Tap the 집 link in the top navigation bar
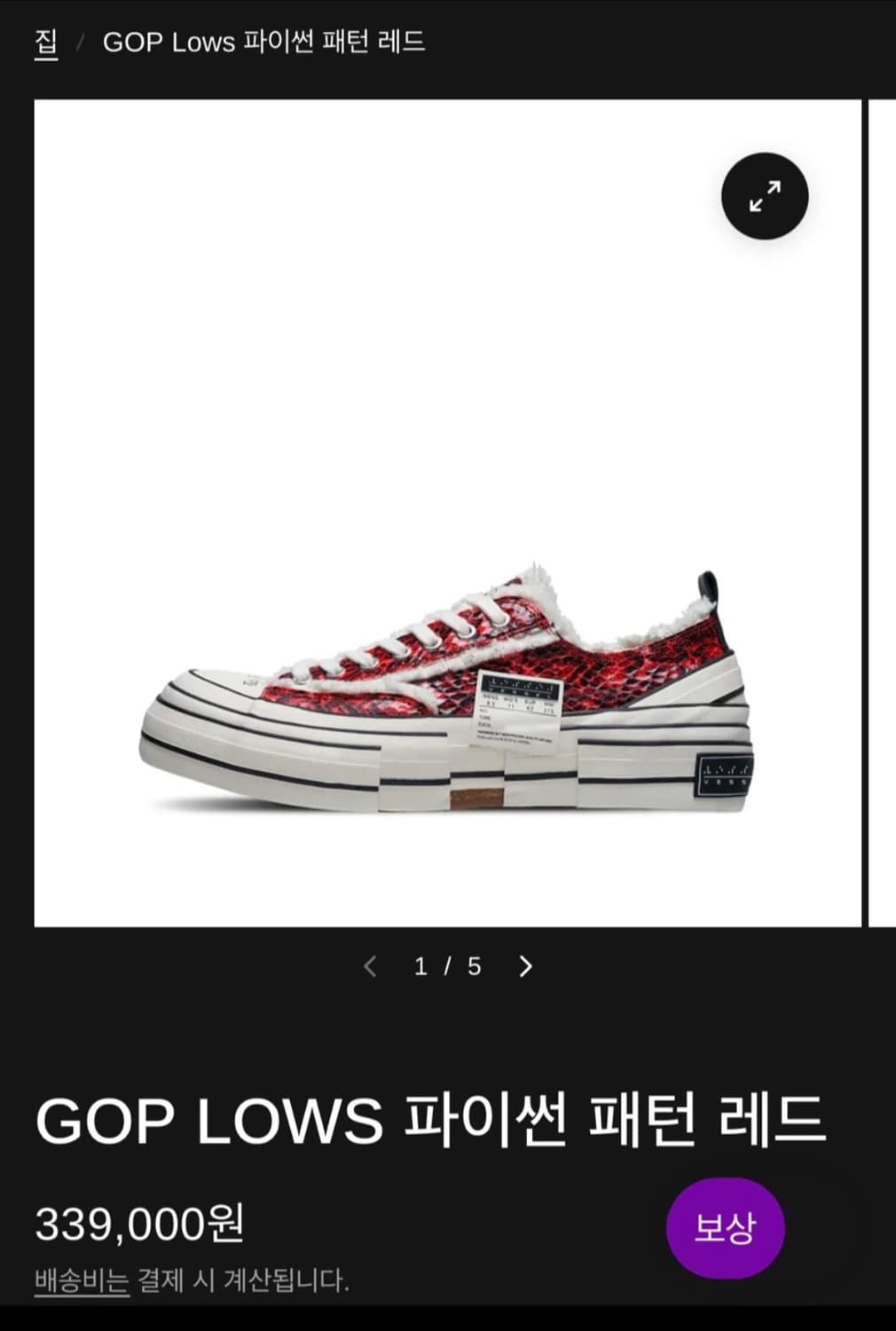 tap(45, 40)
